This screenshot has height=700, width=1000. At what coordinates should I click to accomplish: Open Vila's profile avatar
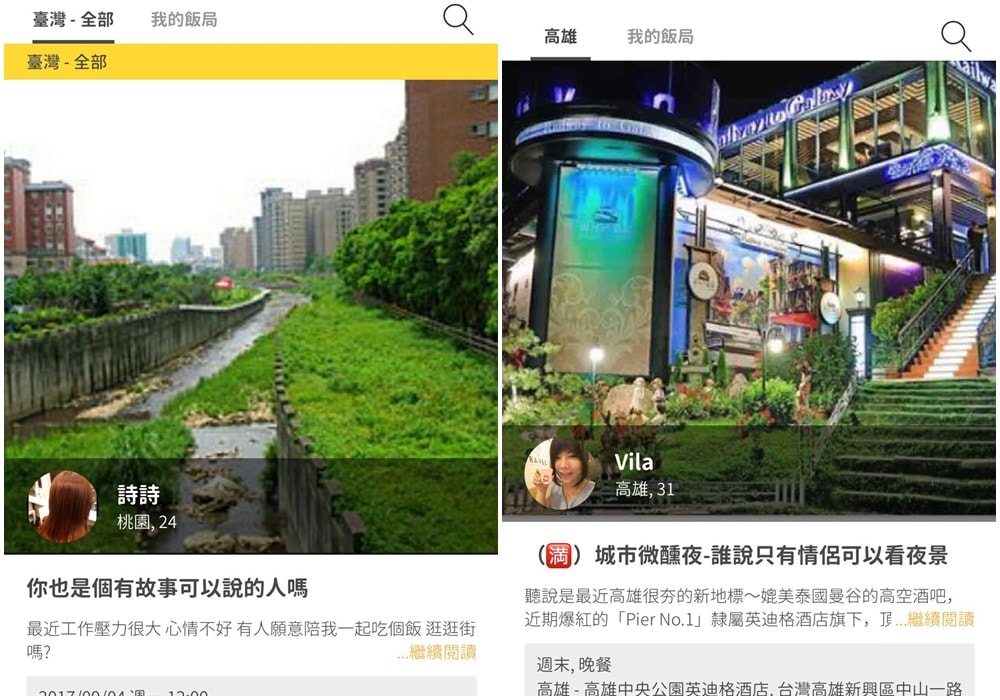560,474
